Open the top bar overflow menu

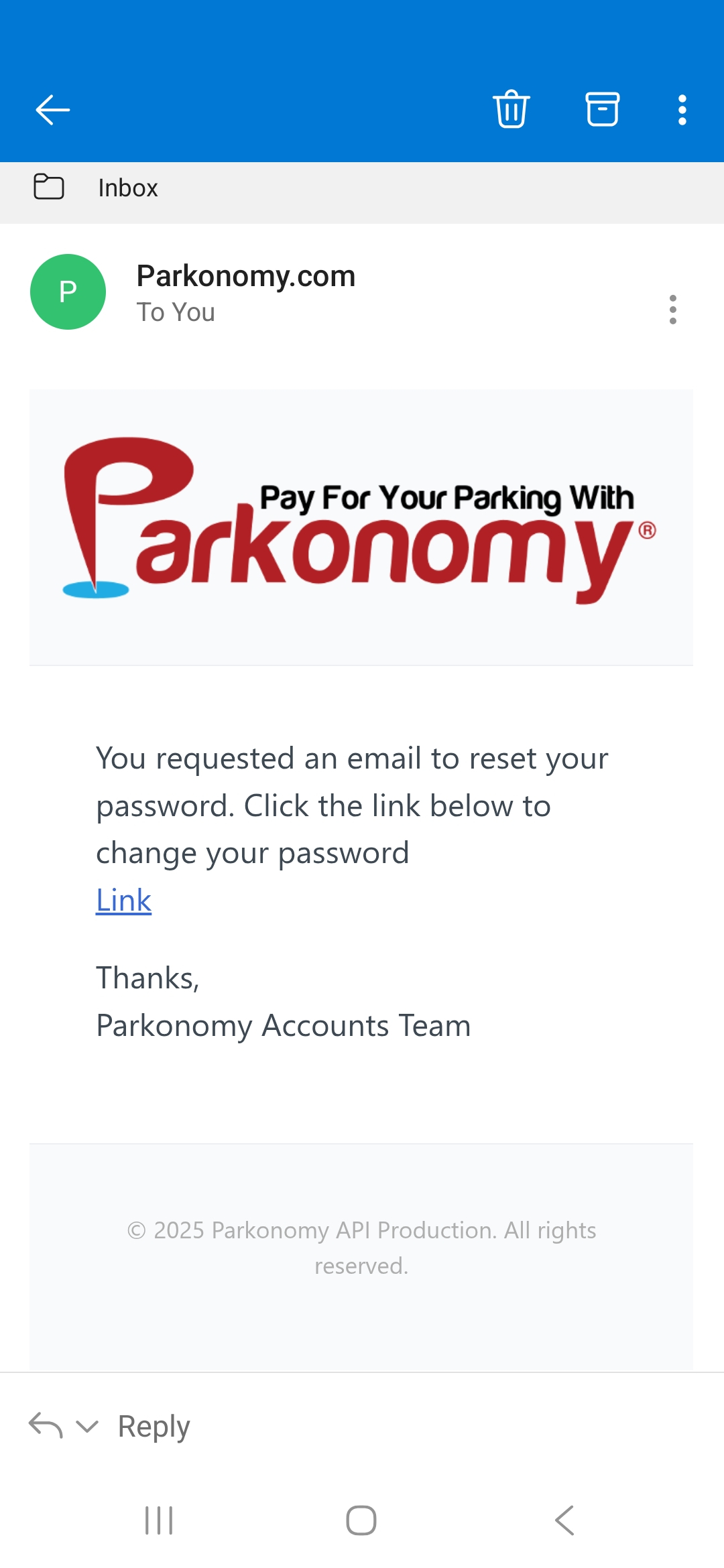click(682, 110)
